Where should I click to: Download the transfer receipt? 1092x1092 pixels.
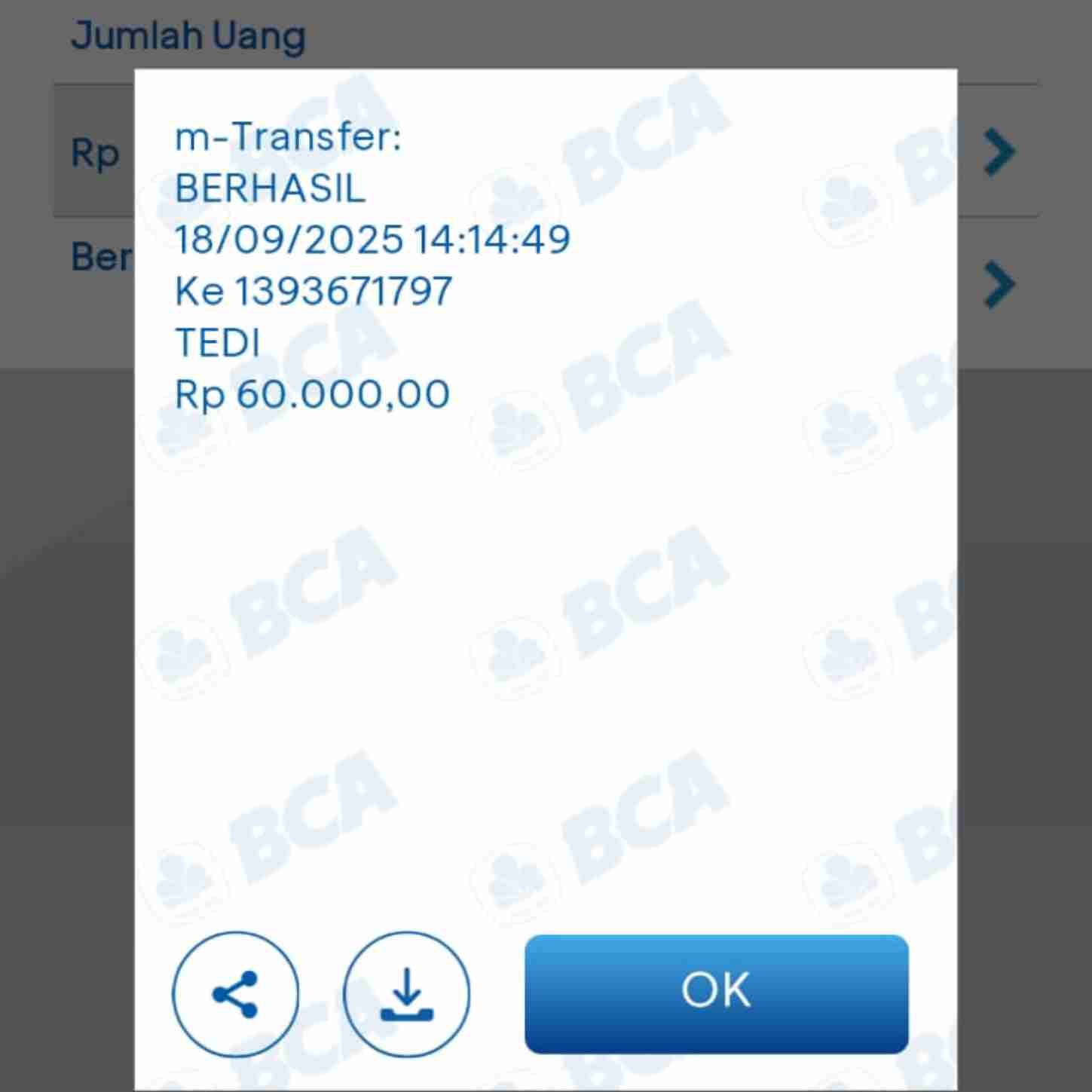[406, 994]
